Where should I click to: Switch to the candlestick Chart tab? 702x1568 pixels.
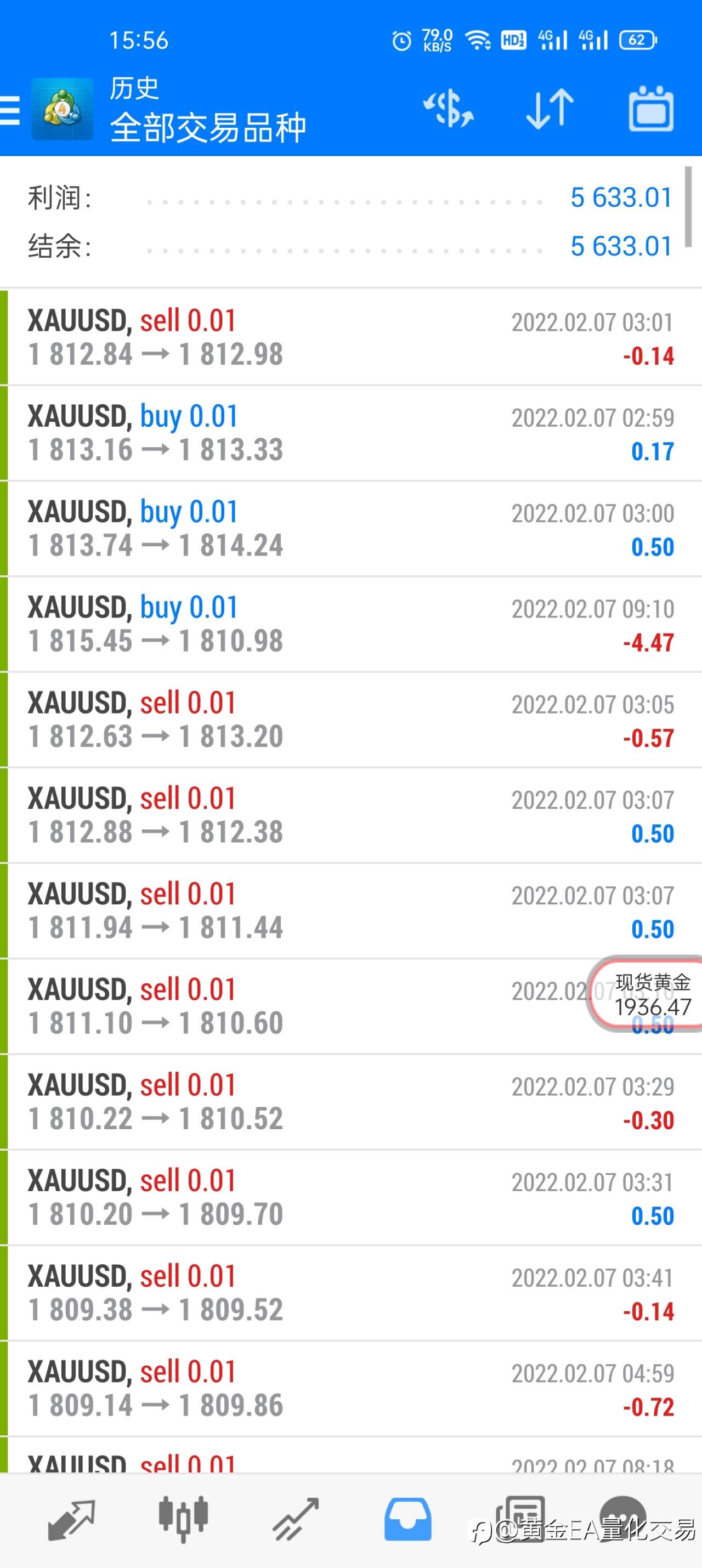(183, 1520)
